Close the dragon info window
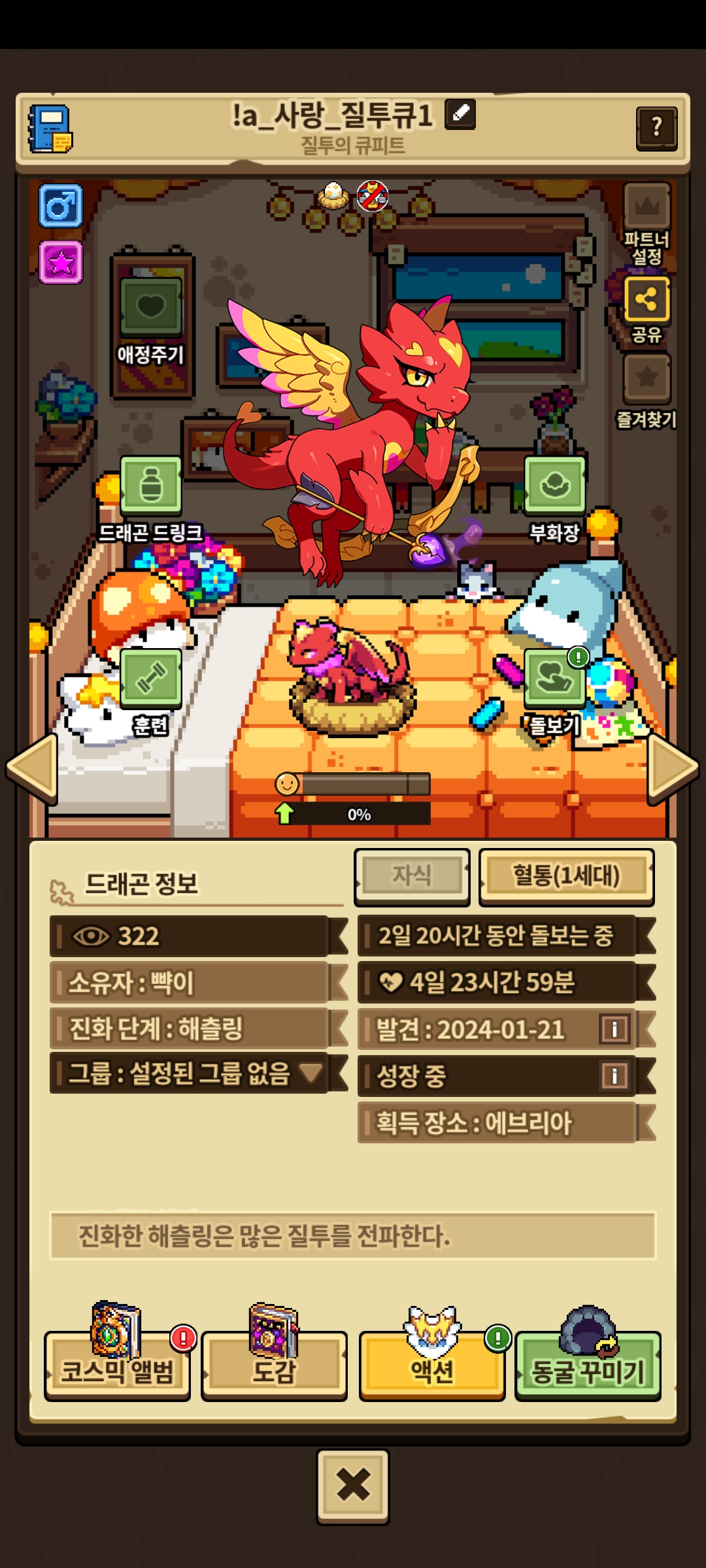 tap(353, 1486)
